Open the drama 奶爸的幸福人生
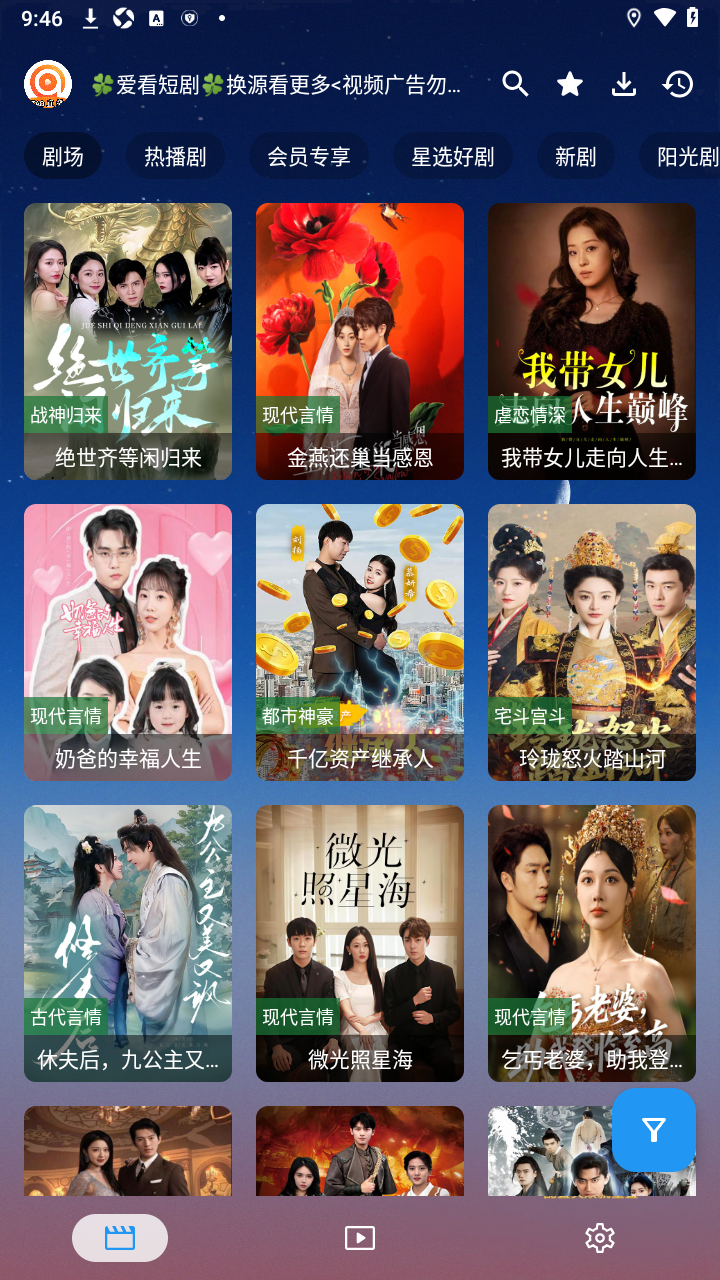 pos(128,642)
